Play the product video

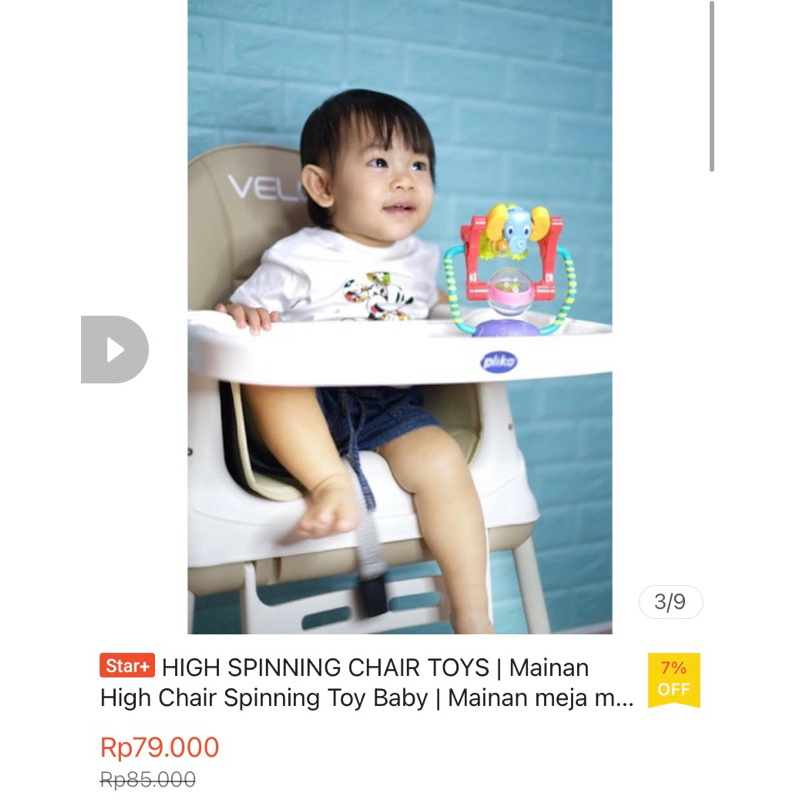click(x=114, y=349)
